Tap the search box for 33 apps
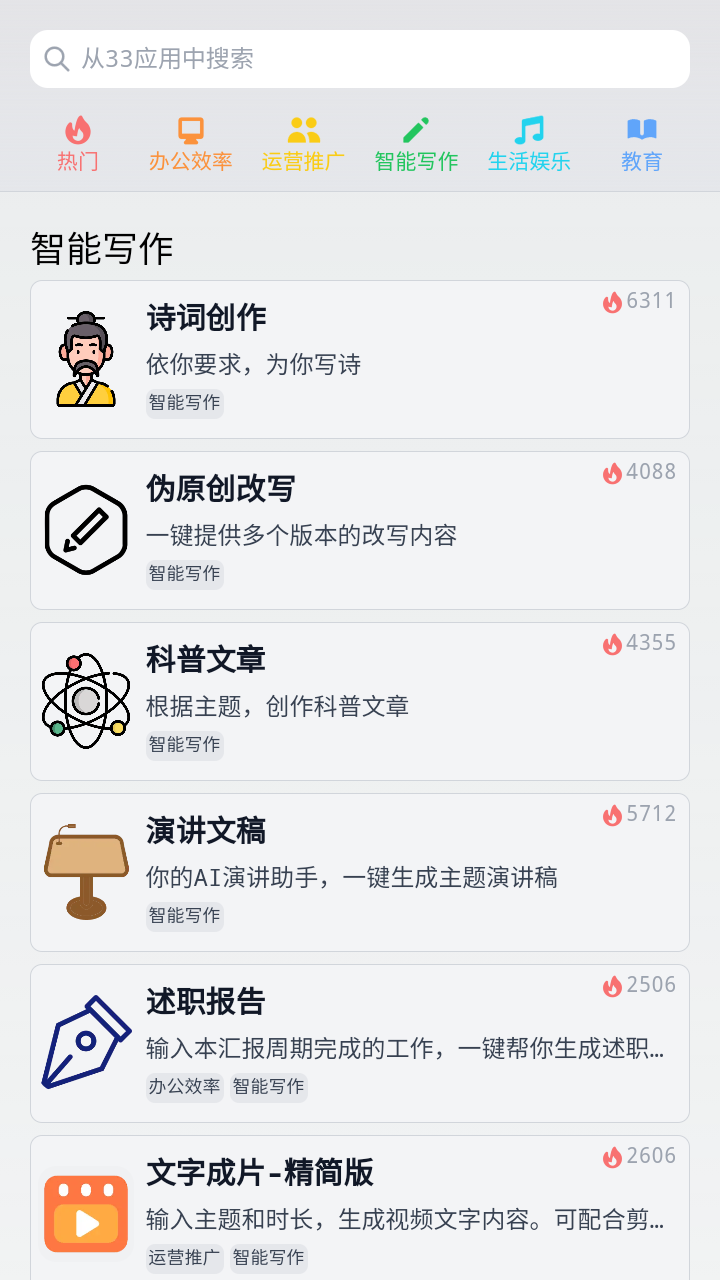 pos(360,59)
